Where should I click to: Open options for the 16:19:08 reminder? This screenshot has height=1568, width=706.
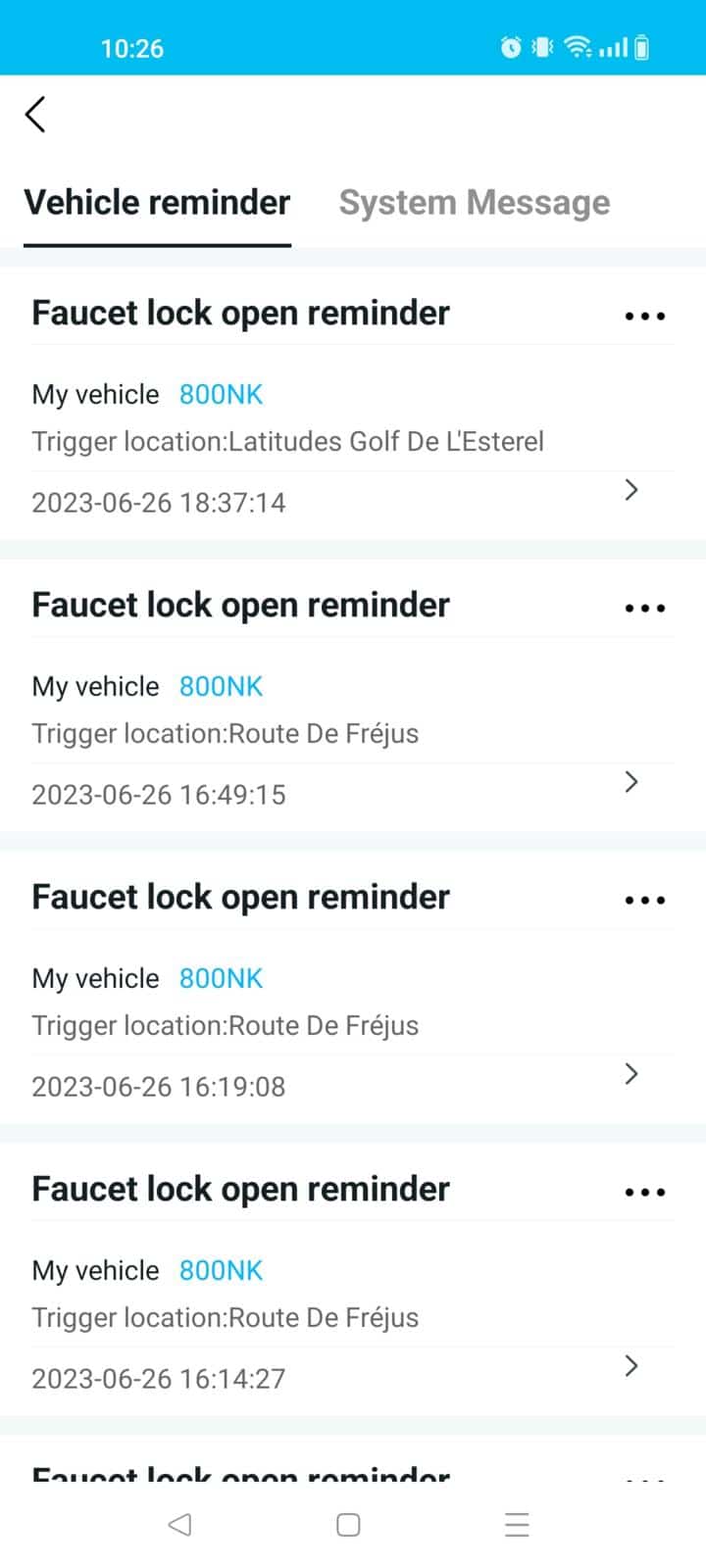pyautogui.click(x=645, y=900)
